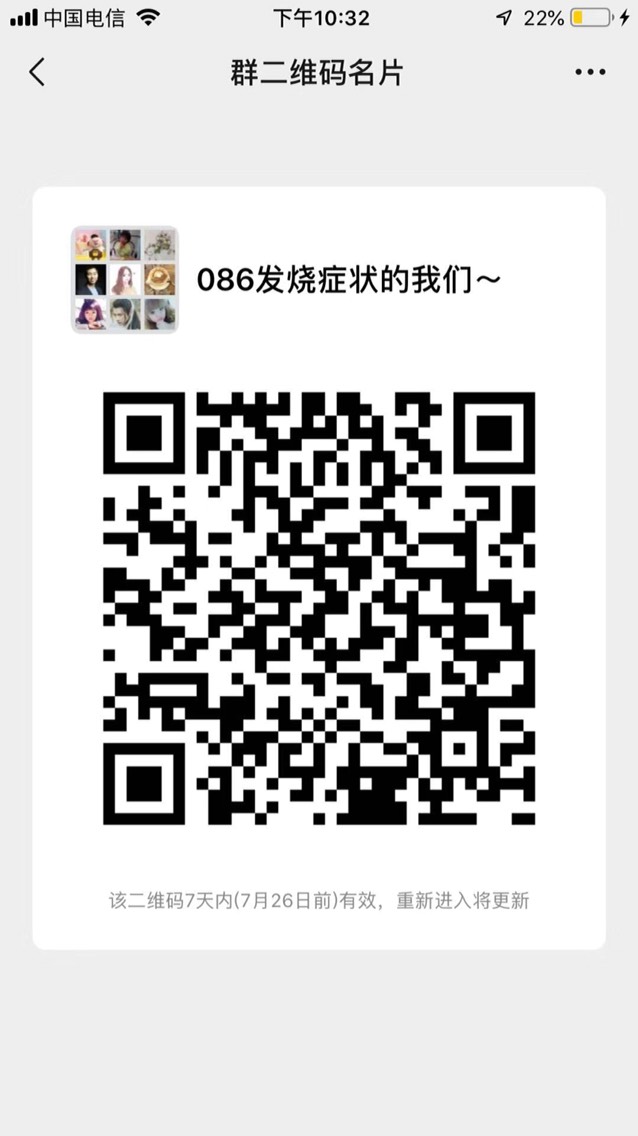The height and width of the screenshot is (1136, 638).
Task: Open the three-dot more options menu
Action: tap(590, 73)
